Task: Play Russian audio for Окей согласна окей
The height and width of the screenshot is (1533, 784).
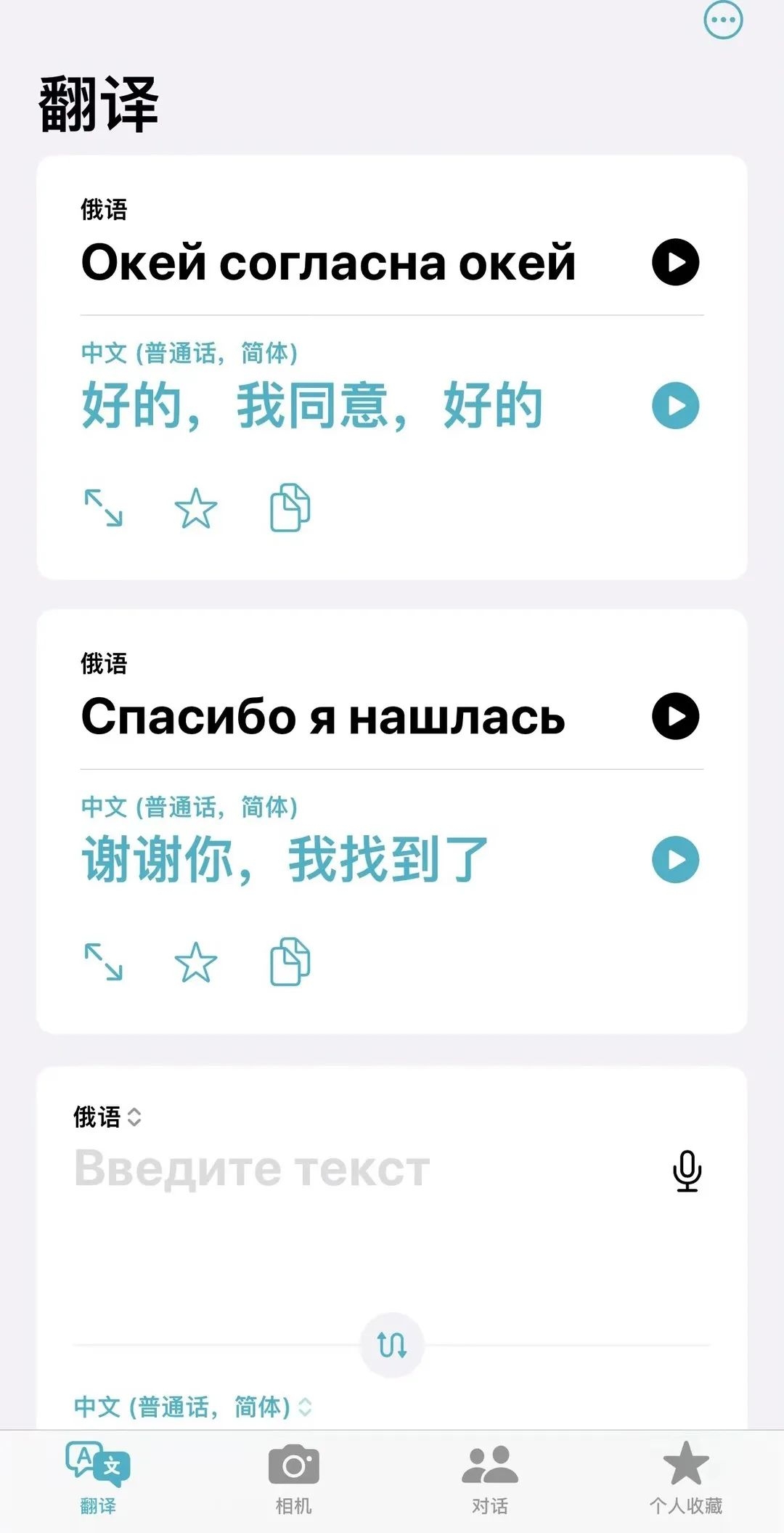Action: (x=675, y=262)
